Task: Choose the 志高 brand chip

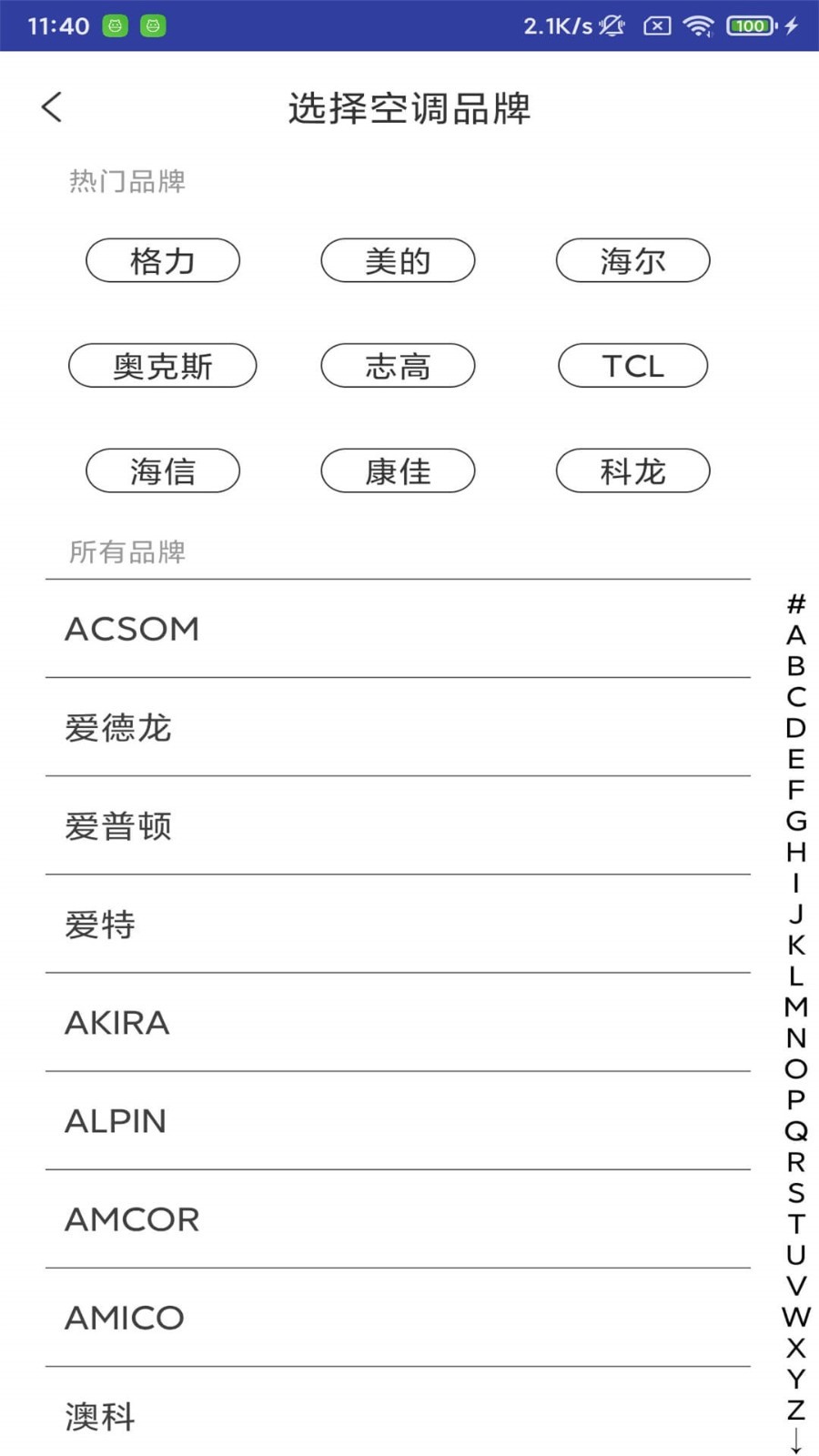Action: coord(398,366)
